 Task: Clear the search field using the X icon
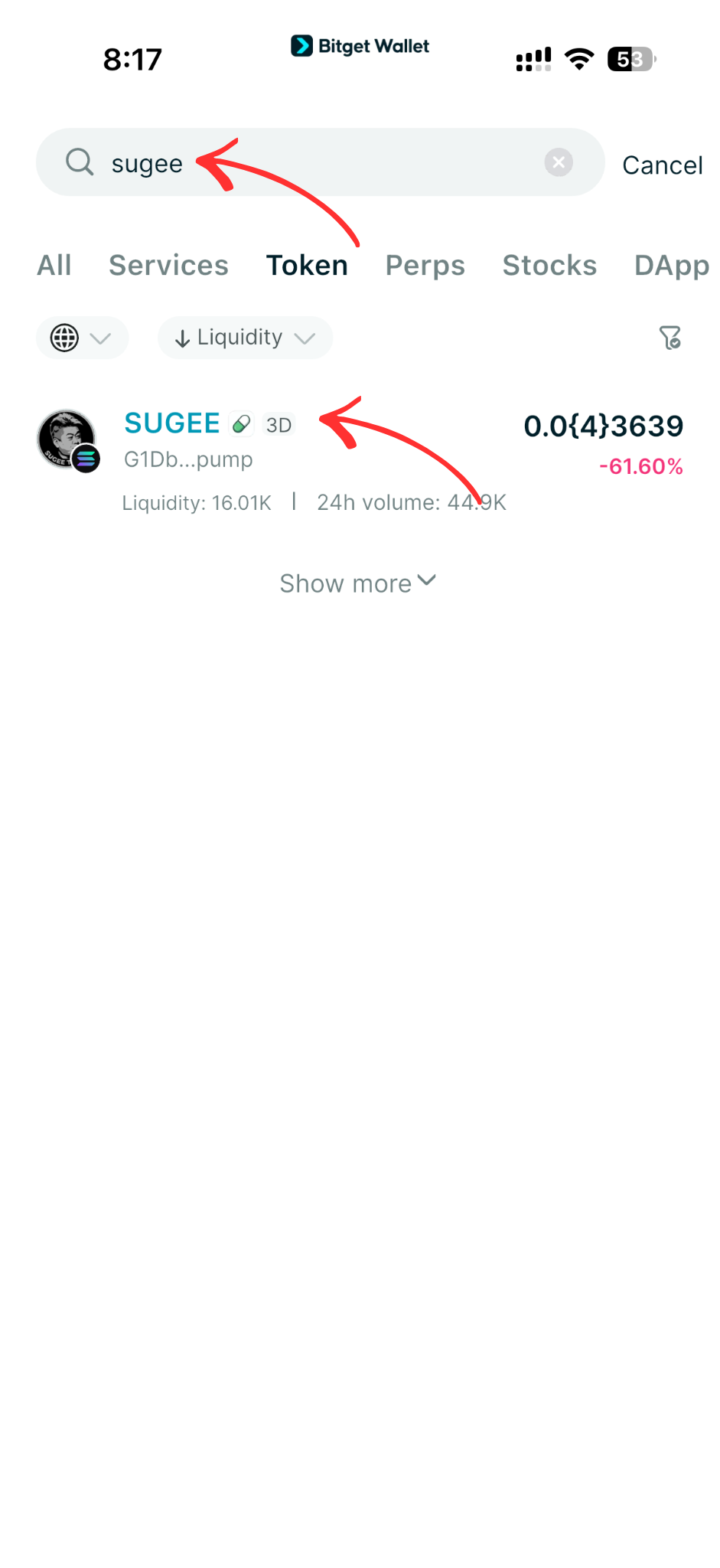(x=558, y=162)
